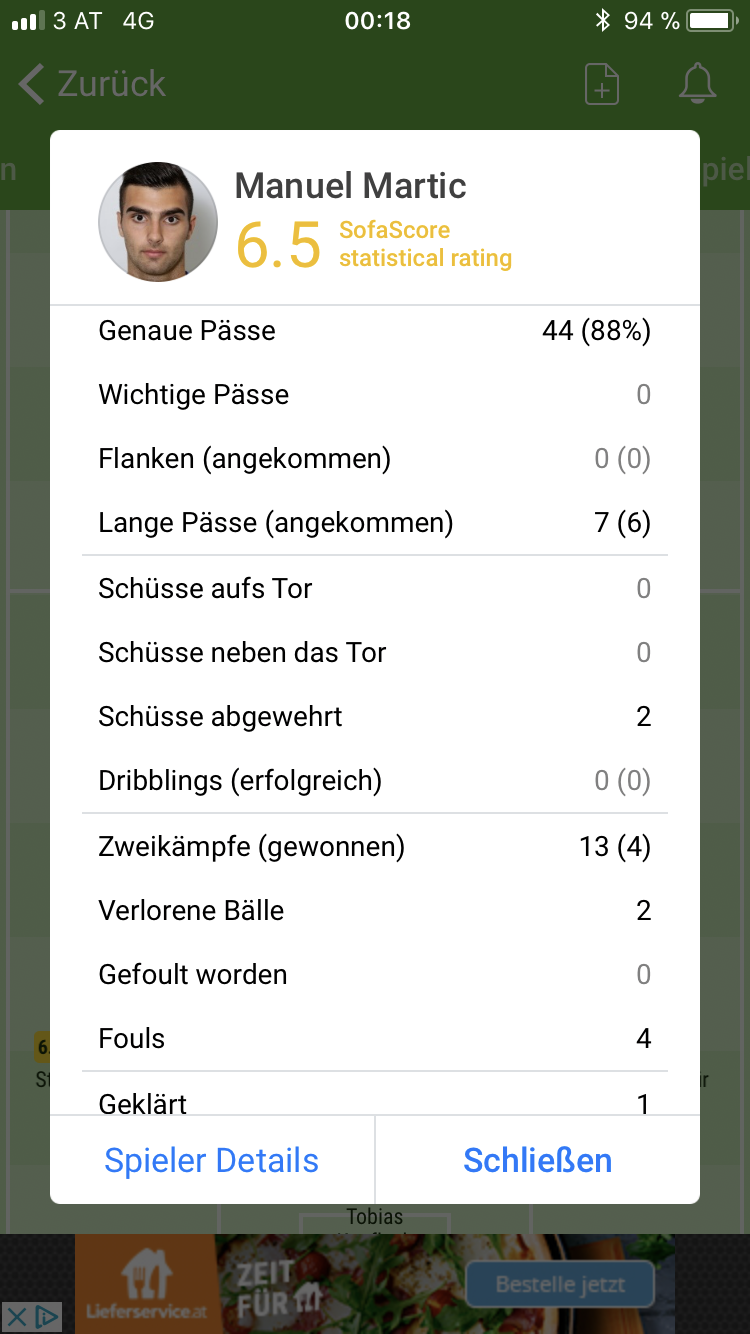This screenshot has width=750, height=1334.
Task: Go back with Zurück
Action: pyautogui.click(x=92, y=84)
